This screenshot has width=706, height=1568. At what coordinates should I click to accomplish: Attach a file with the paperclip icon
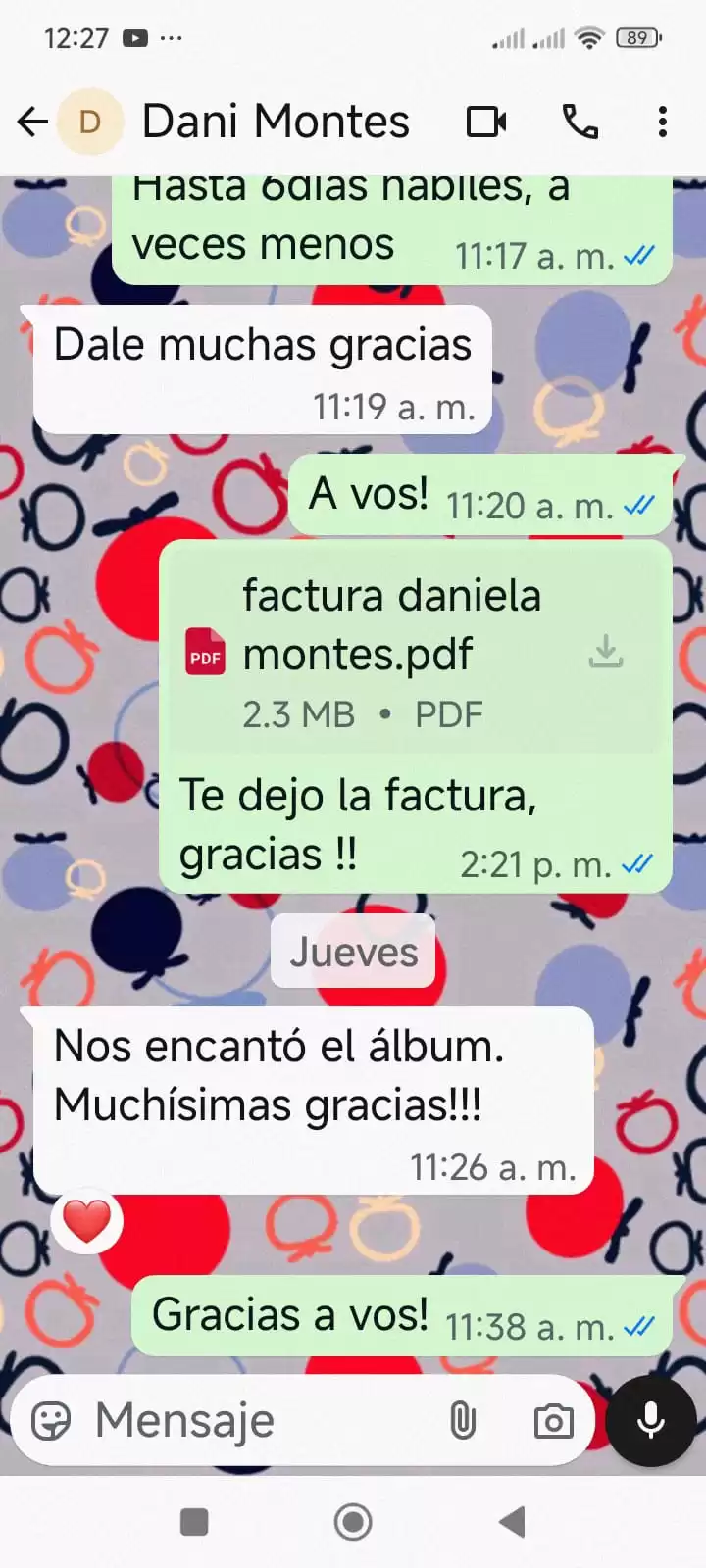463,1419
